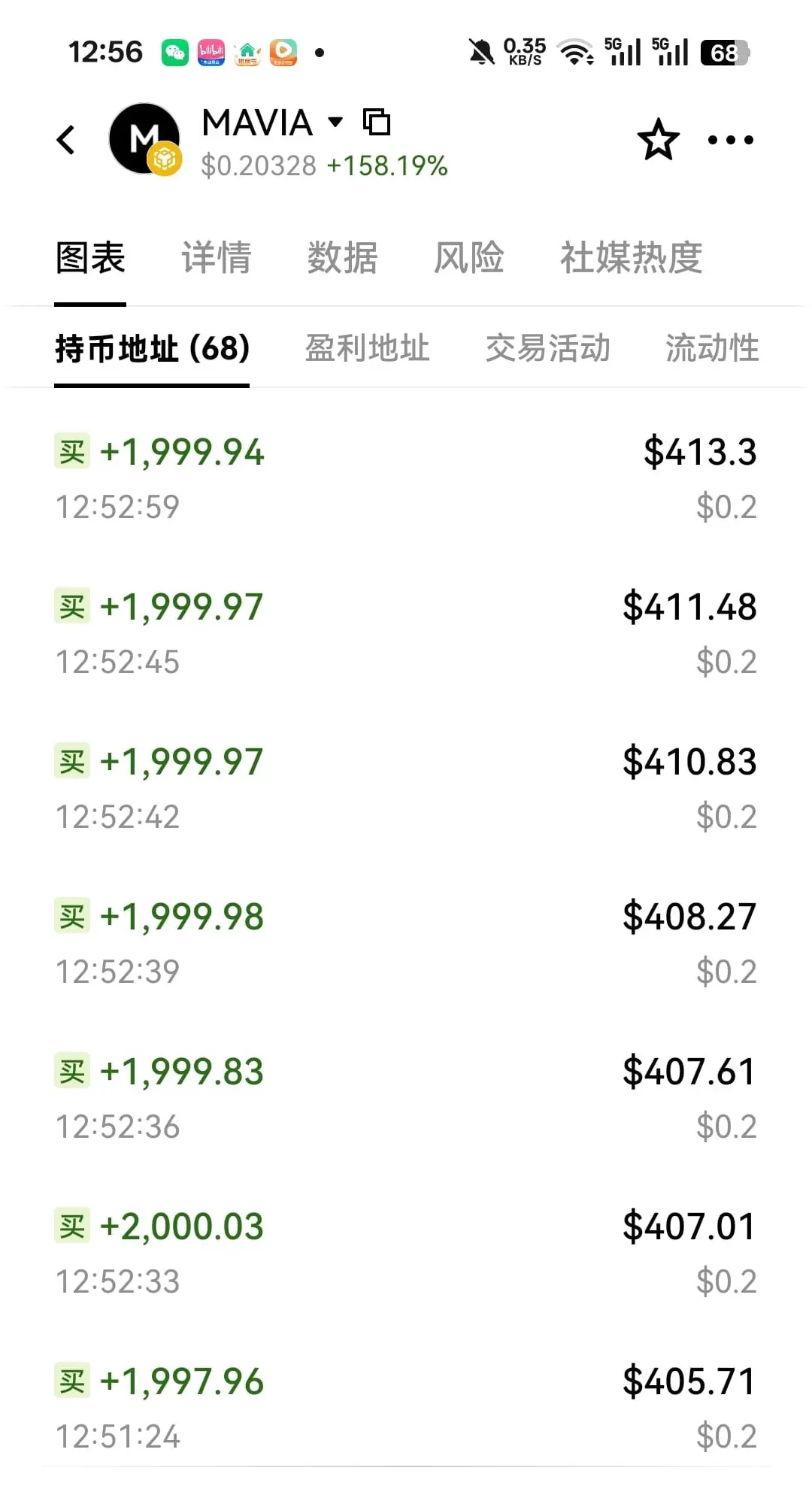View the $411.48 buy at 12:52:45

(x=406, y=633)
